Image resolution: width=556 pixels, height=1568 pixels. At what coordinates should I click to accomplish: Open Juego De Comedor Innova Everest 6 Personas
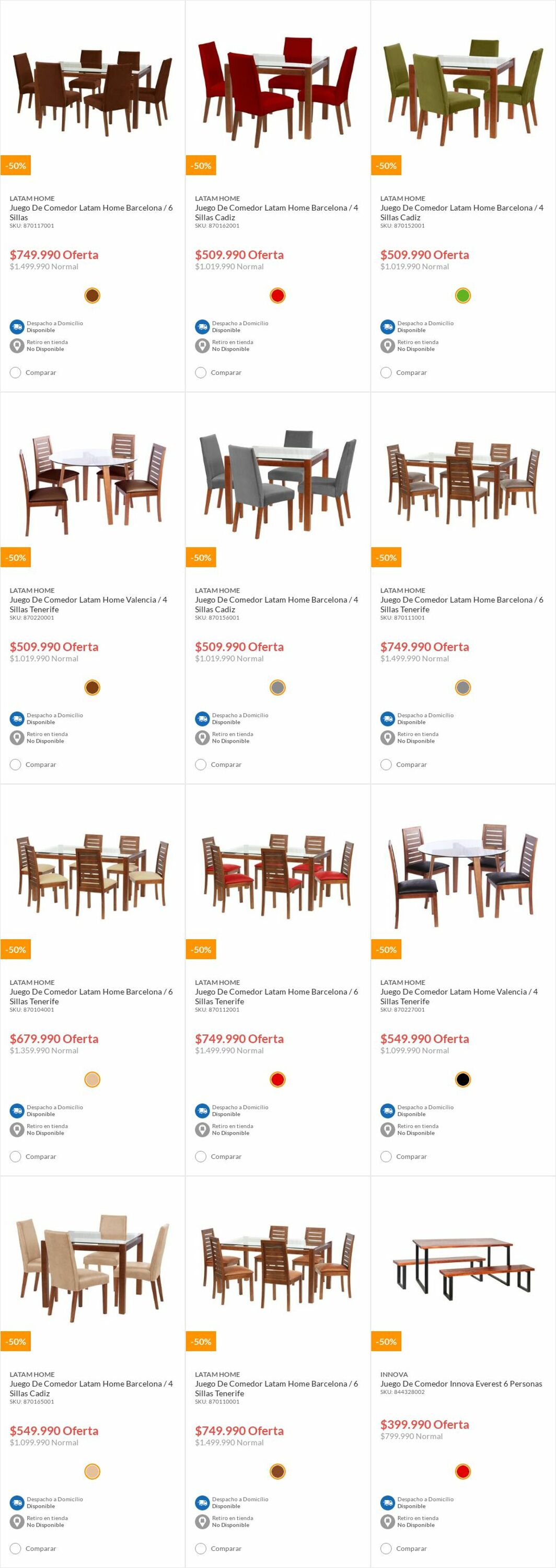[x=460, y=1383]
